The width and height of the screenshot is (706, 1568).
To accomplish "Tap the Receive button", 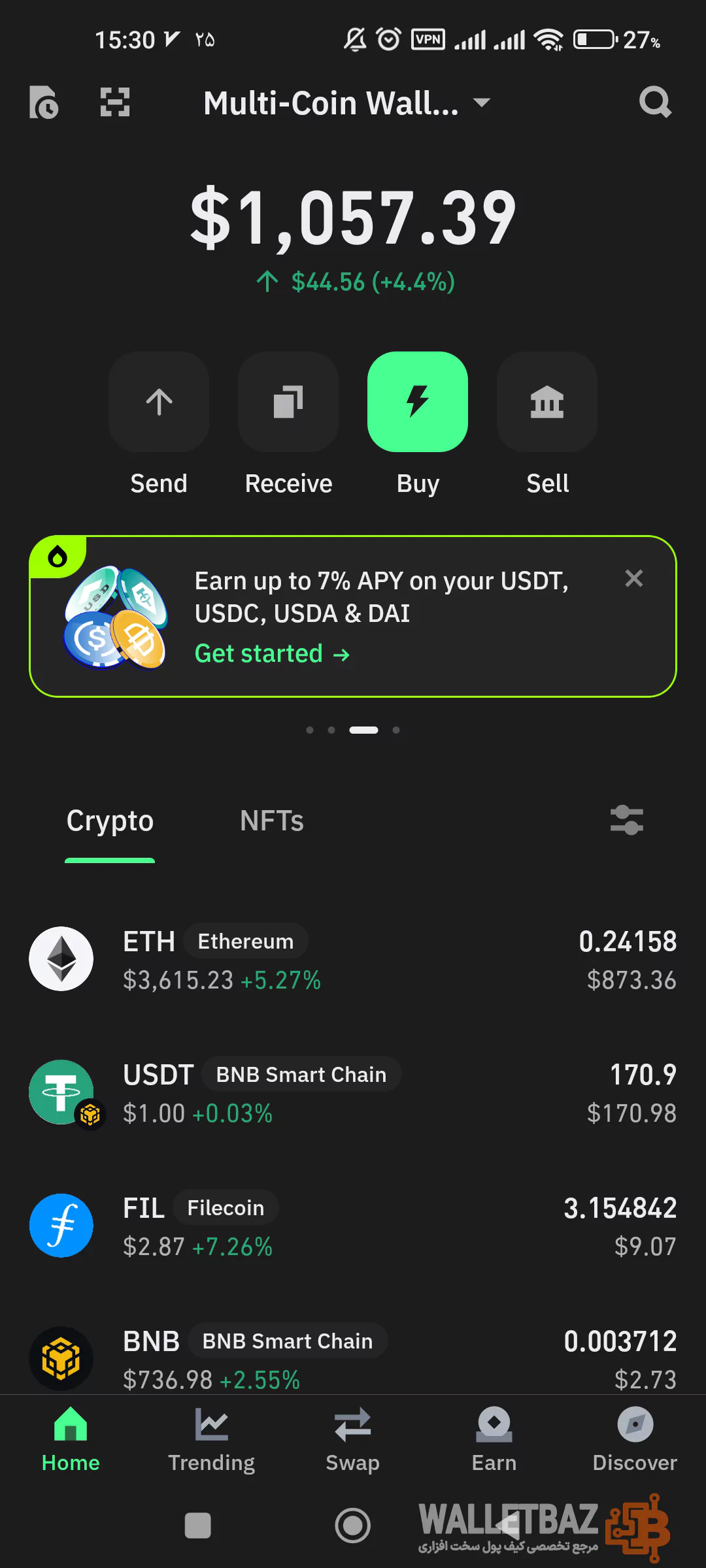I will (288, 402).
